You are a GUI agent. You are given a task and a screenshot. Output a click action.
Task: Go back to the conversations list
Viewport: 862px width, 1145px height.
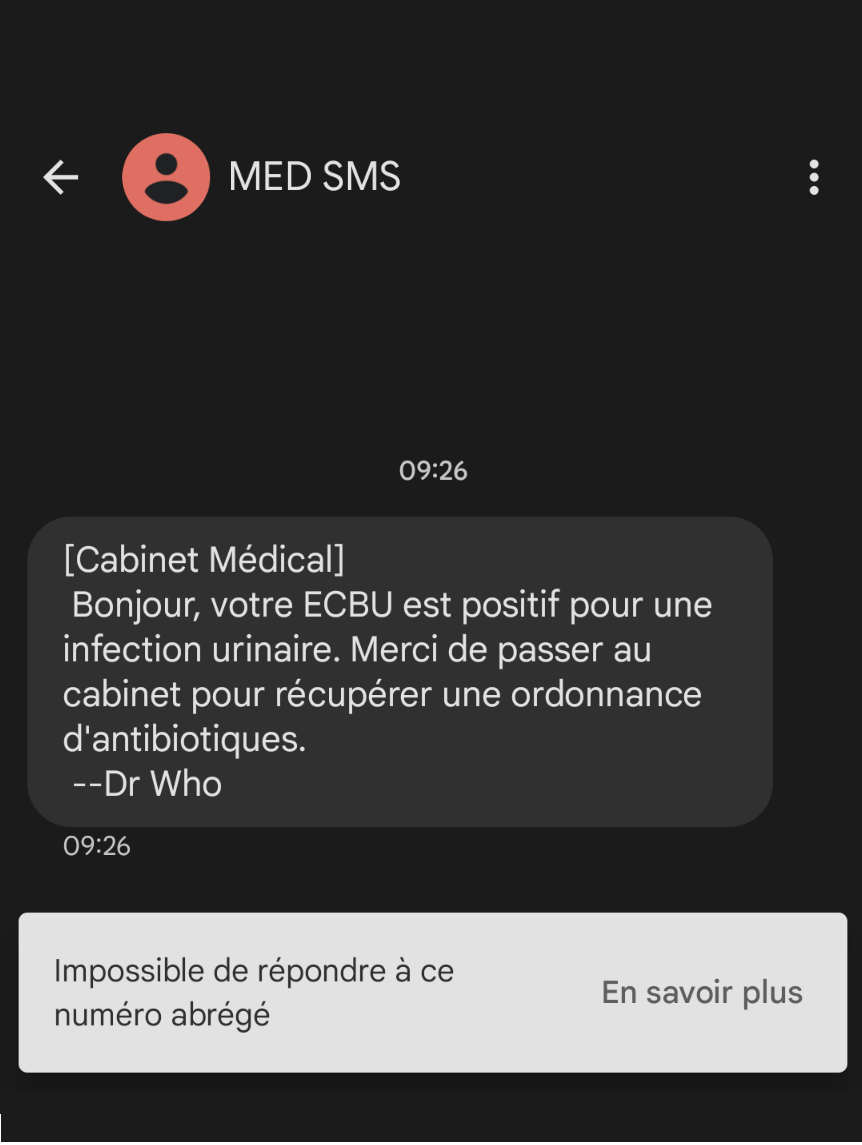60,178
